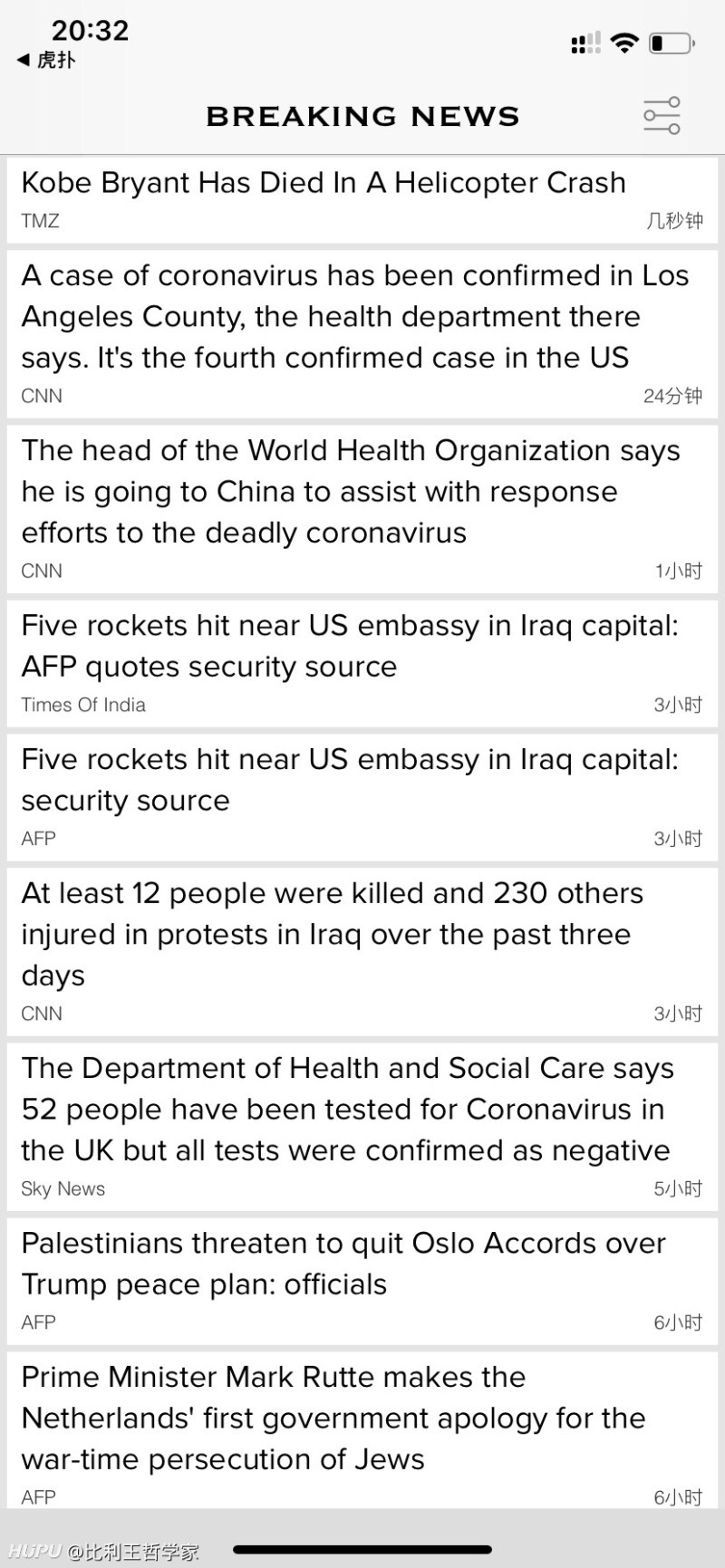Open the filter settings icon

662,116
